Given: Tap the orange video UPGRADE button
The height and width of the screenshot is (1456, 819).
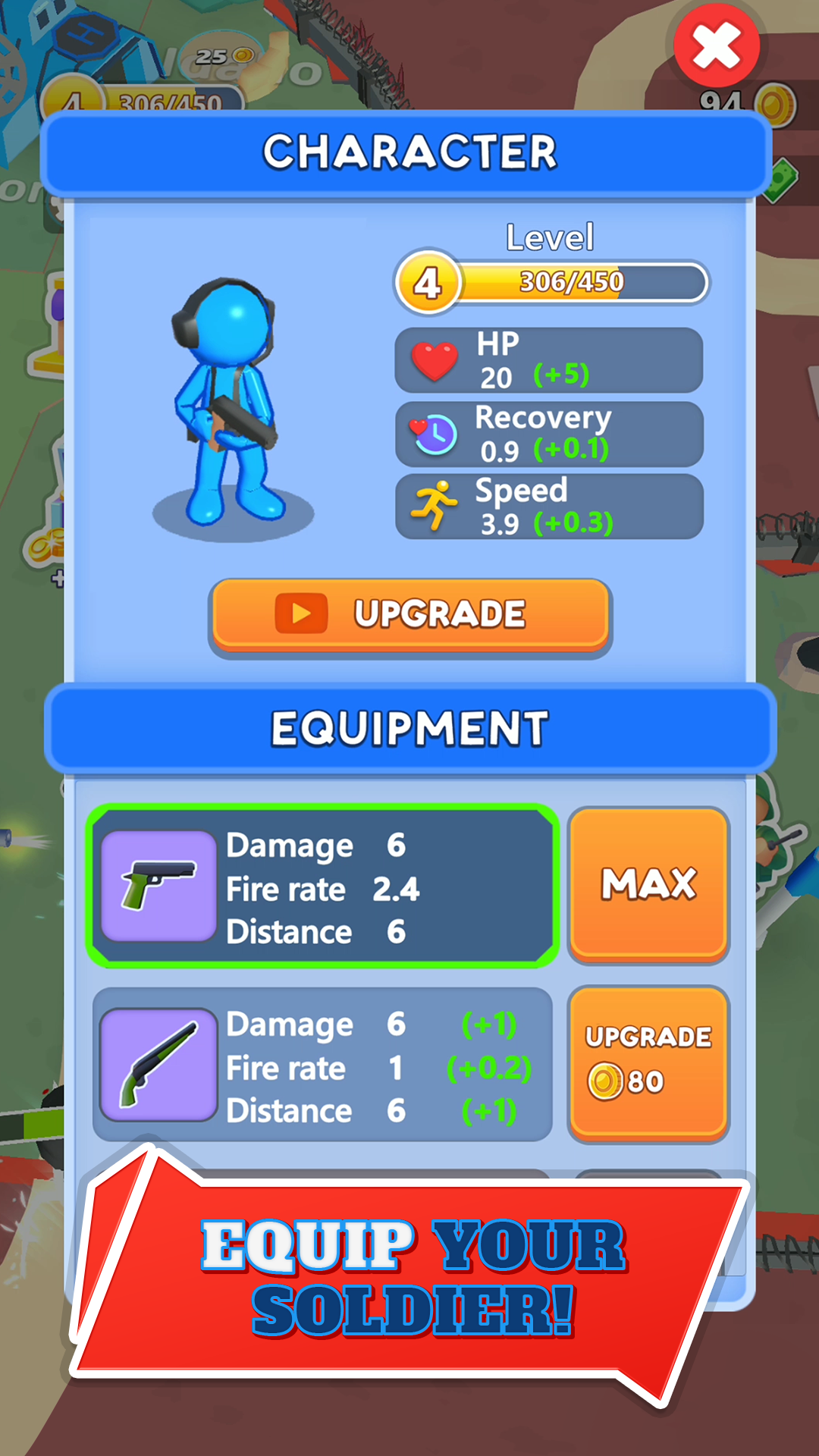Looking at the screenshot, I should [x=409, y=615].
